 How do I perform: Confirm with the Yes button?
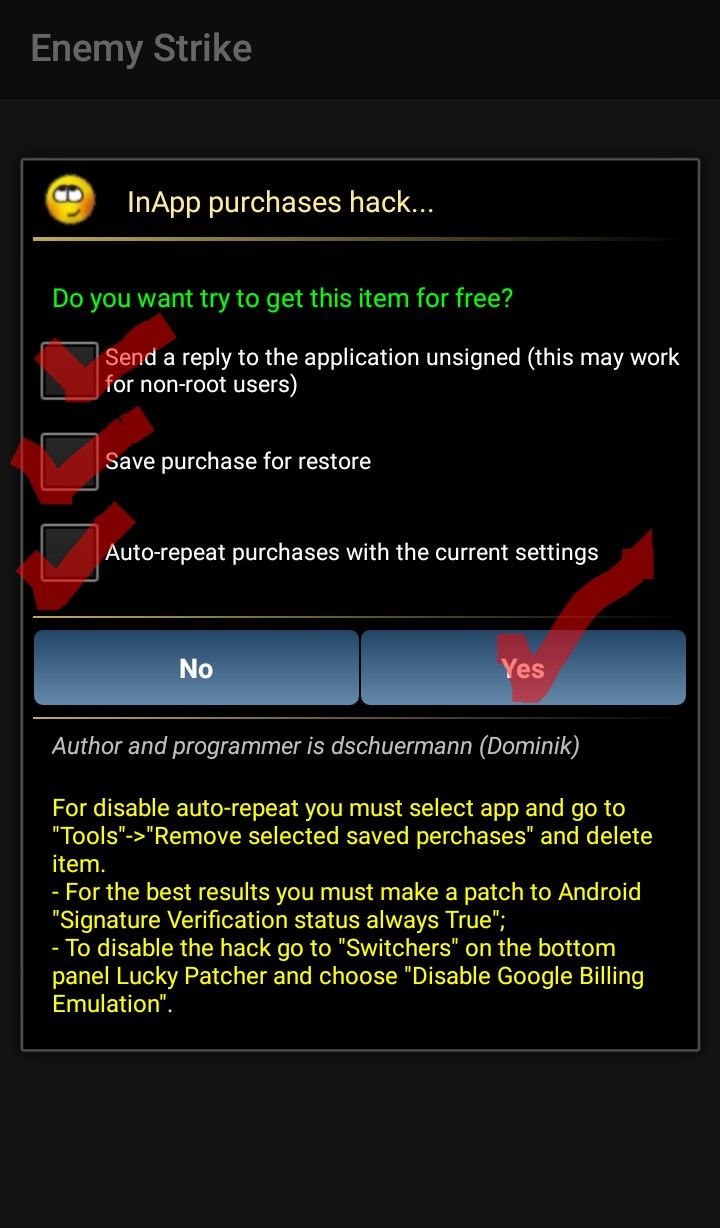coord(523,668)
